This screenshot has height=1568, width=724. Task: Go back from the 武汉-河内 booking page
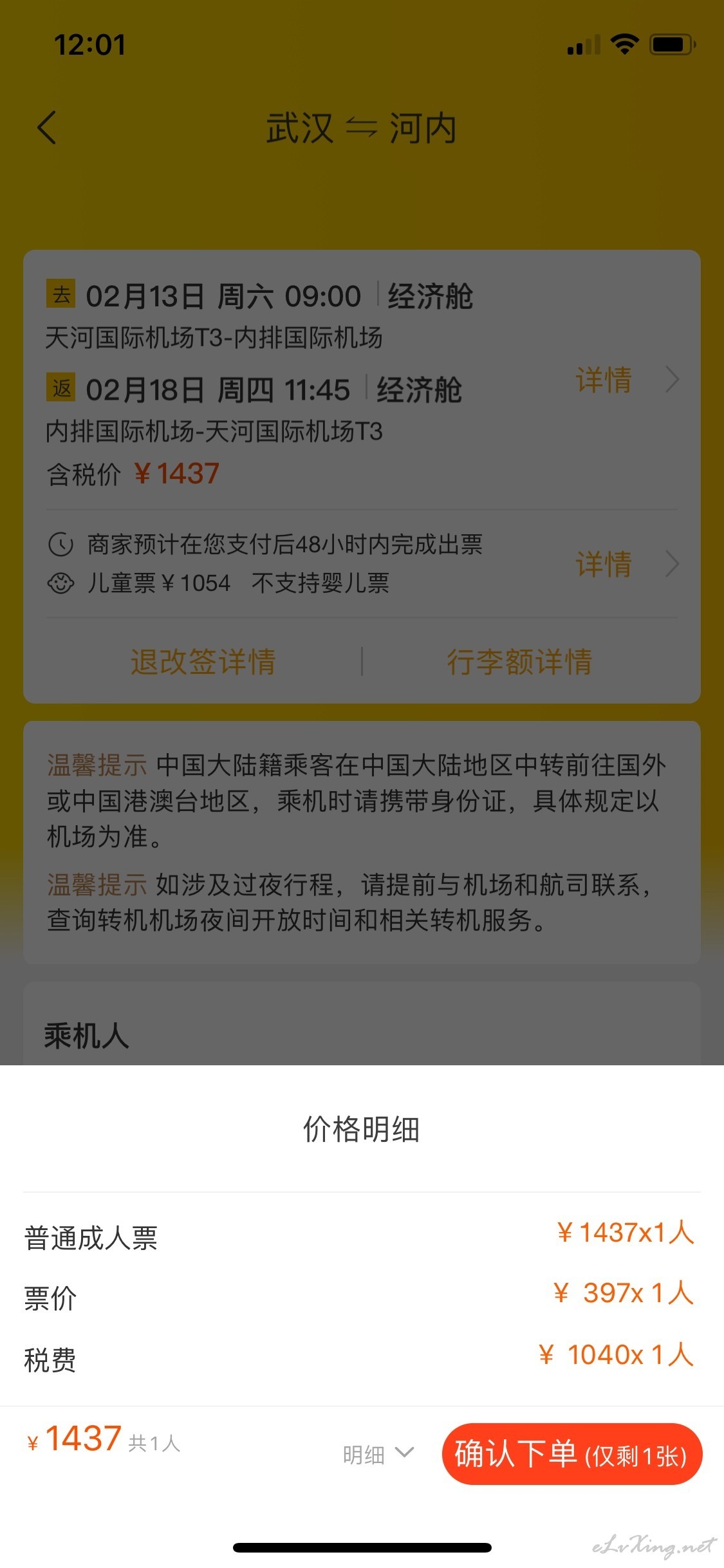(x=47, y=127)
